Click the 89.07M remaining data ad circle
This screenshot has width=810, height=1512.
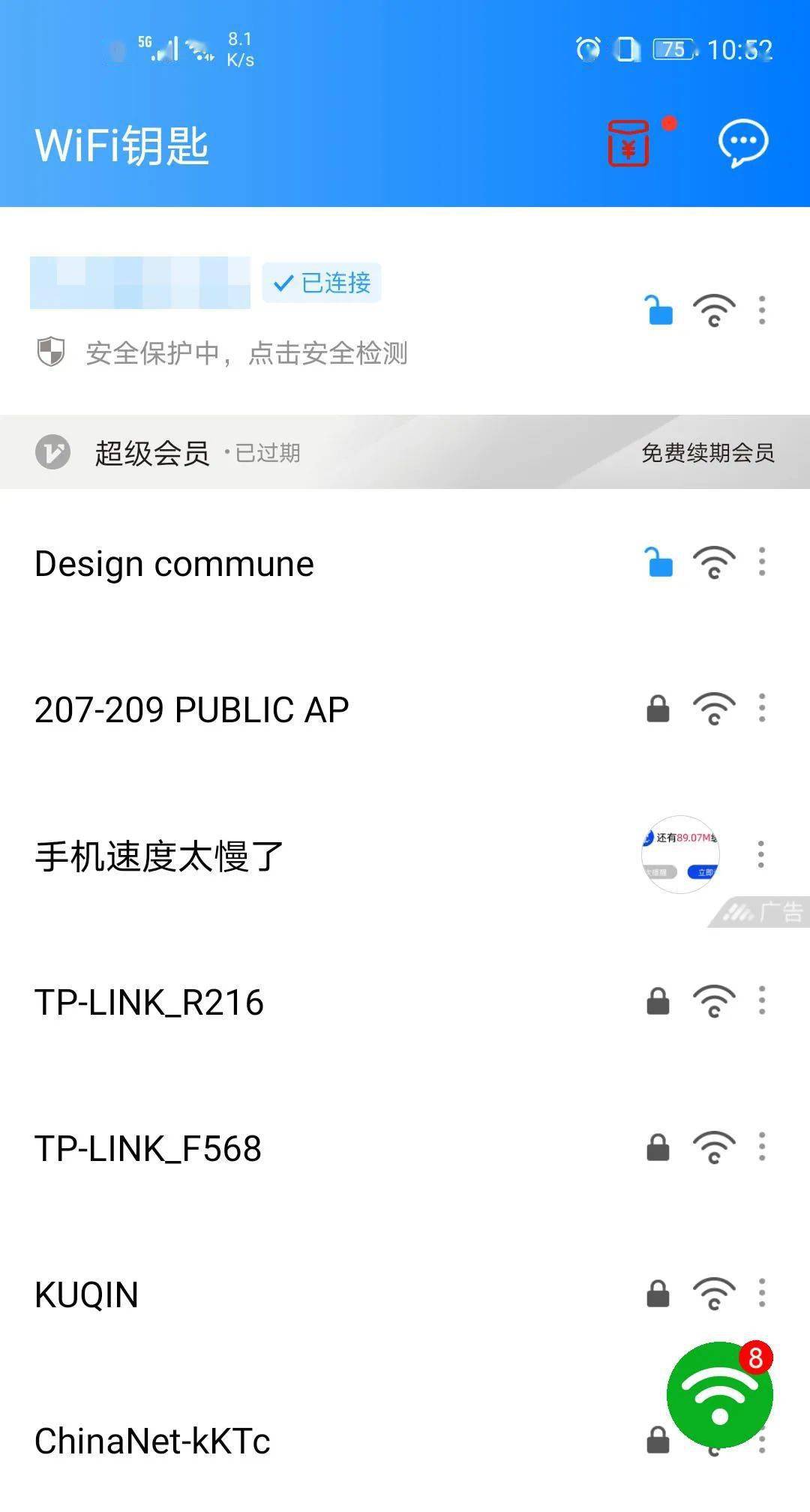click(x=681, y=853)
